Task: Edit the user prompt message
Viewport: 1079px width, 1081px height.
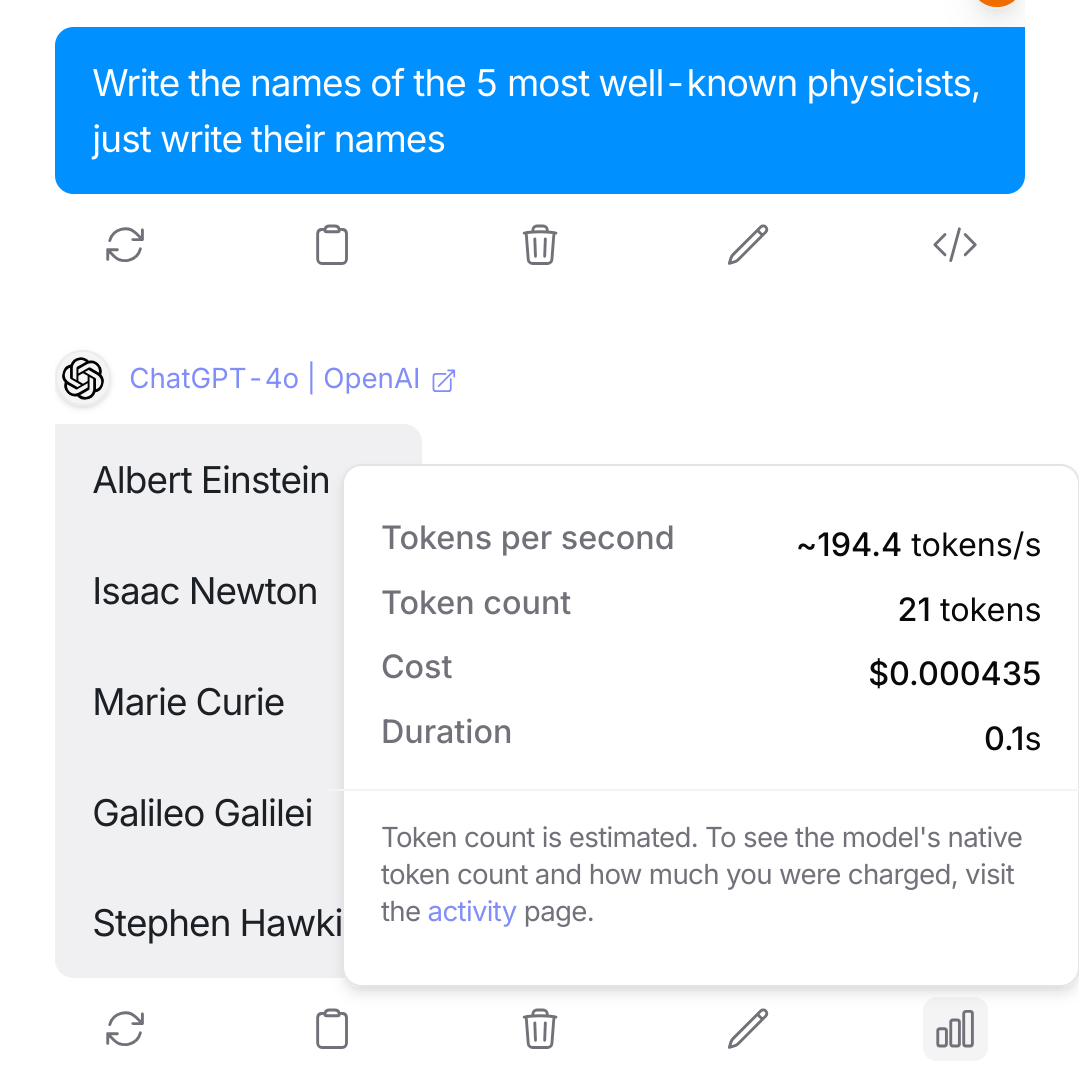Action: click(747, 245)
